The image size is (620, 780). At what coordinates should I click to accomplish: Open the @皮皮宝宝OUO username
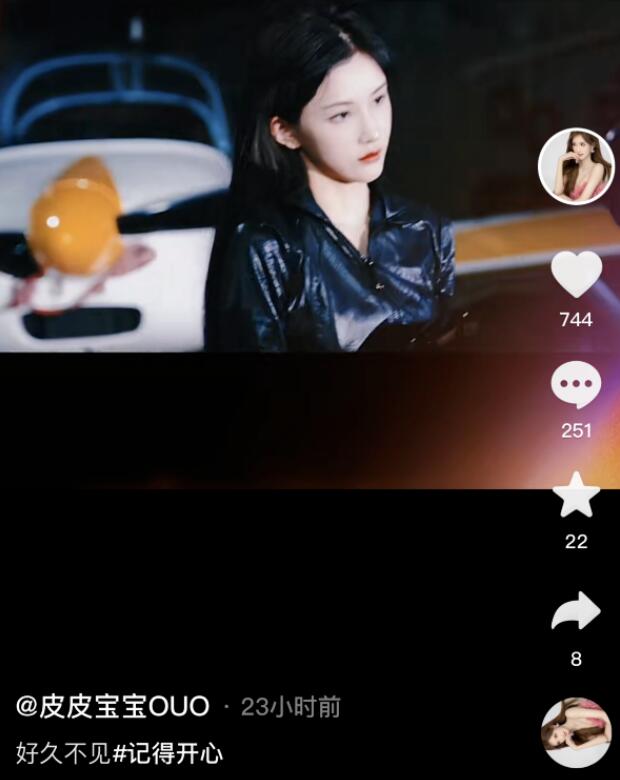click(112, 708)
